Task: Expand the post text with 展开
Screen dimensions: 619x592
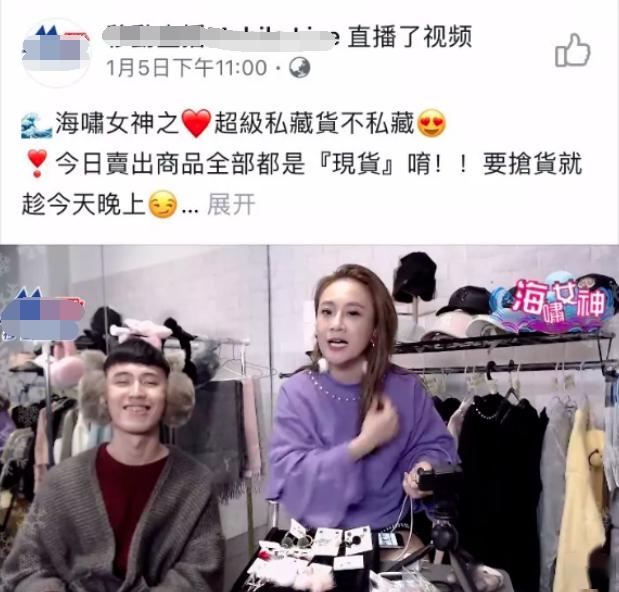Action: tap(231, 205)
